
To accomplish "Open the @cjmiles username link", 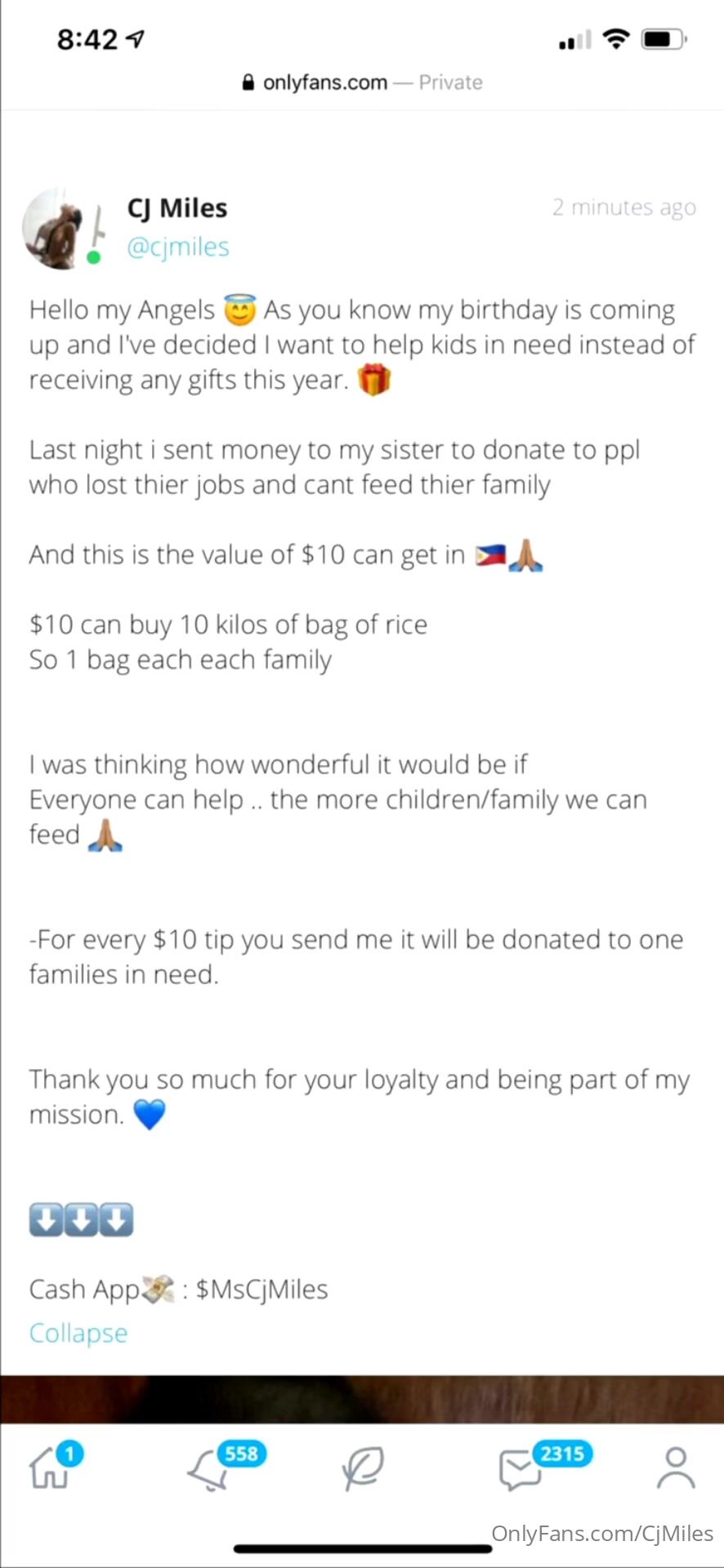I will tap(178, 247).
